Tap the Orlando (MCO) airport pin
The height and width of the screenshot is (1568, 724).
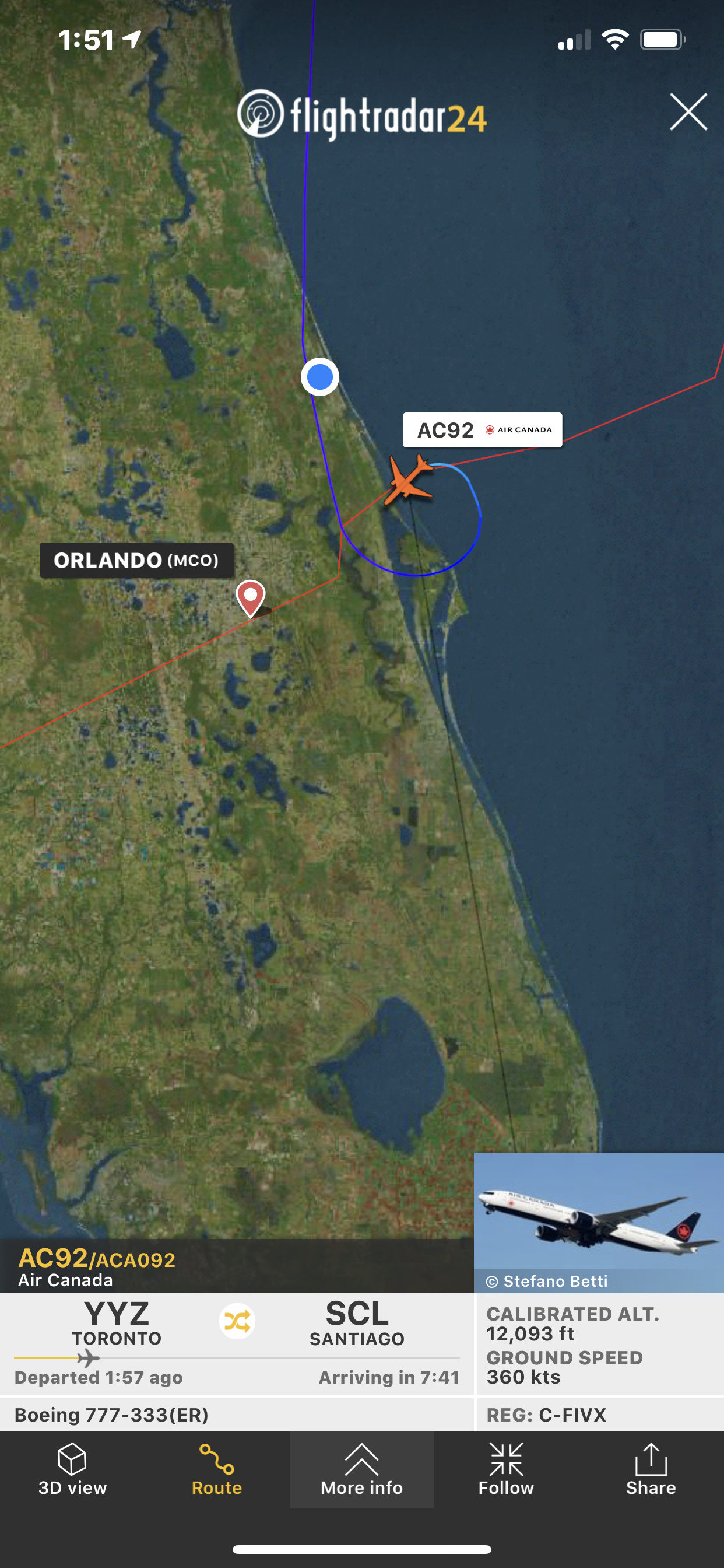pos(250,597)
